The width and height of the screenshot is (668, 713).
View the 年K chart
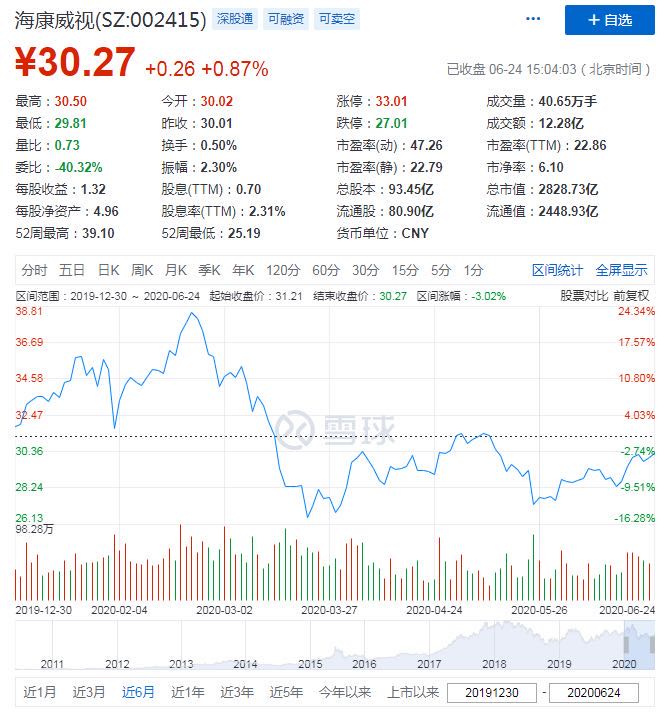tap(243, 270)
